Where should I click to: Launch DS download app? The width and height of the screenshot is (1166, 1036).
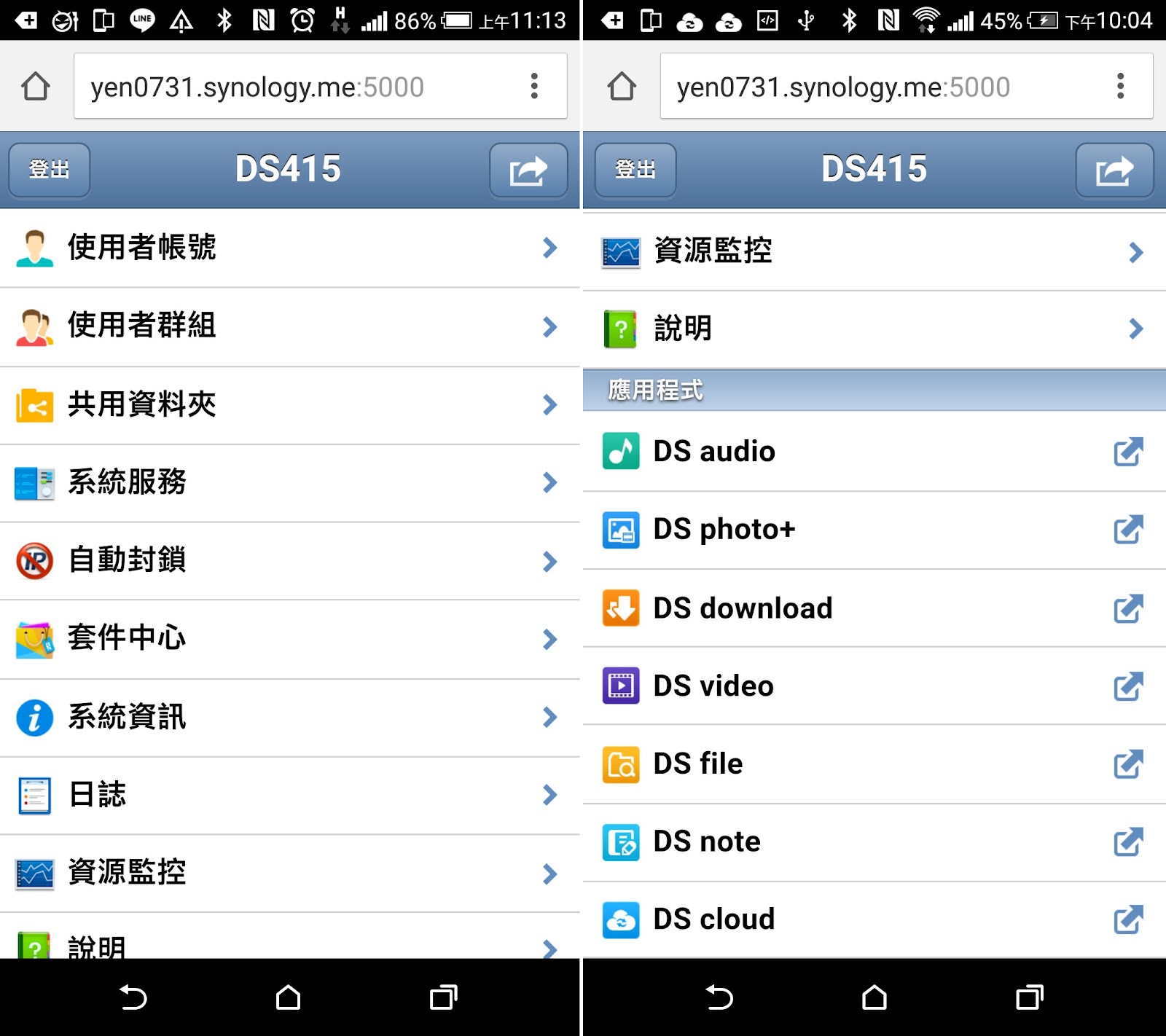[x=873, y=608]
